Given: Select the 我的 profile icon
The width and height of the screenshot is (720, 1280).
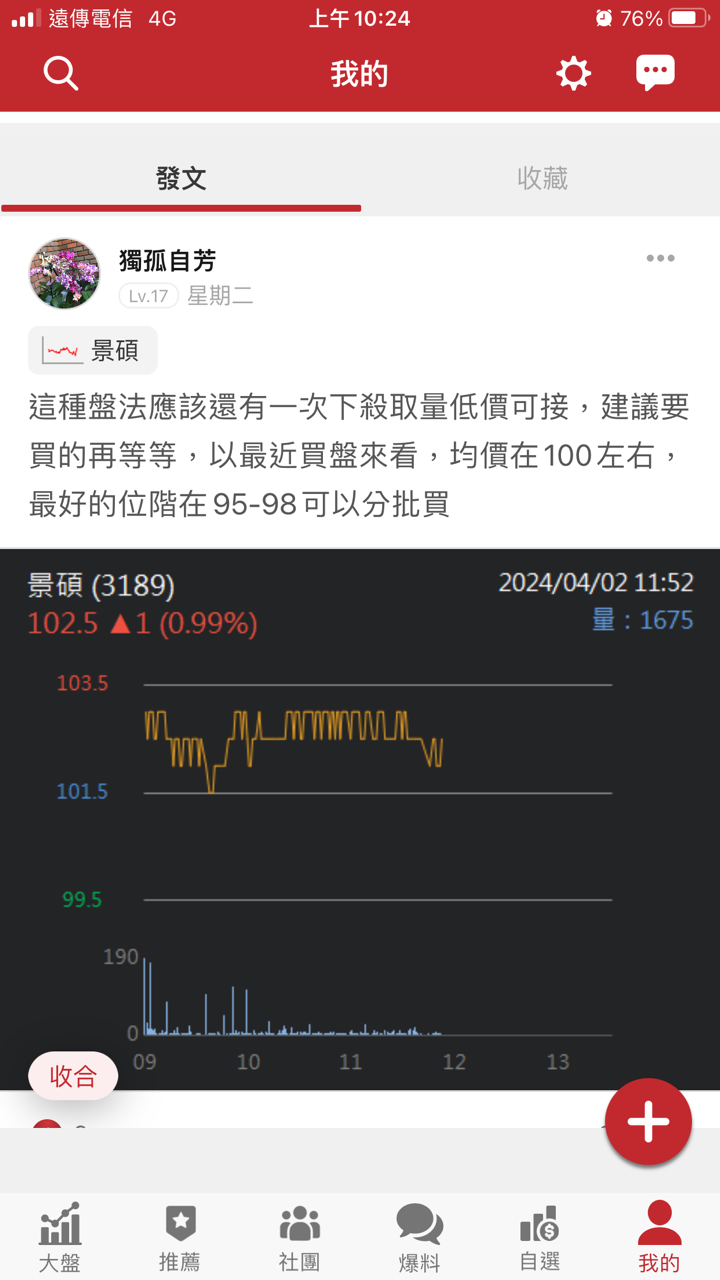Looking at the screenshot, I should pos(660,1235).
